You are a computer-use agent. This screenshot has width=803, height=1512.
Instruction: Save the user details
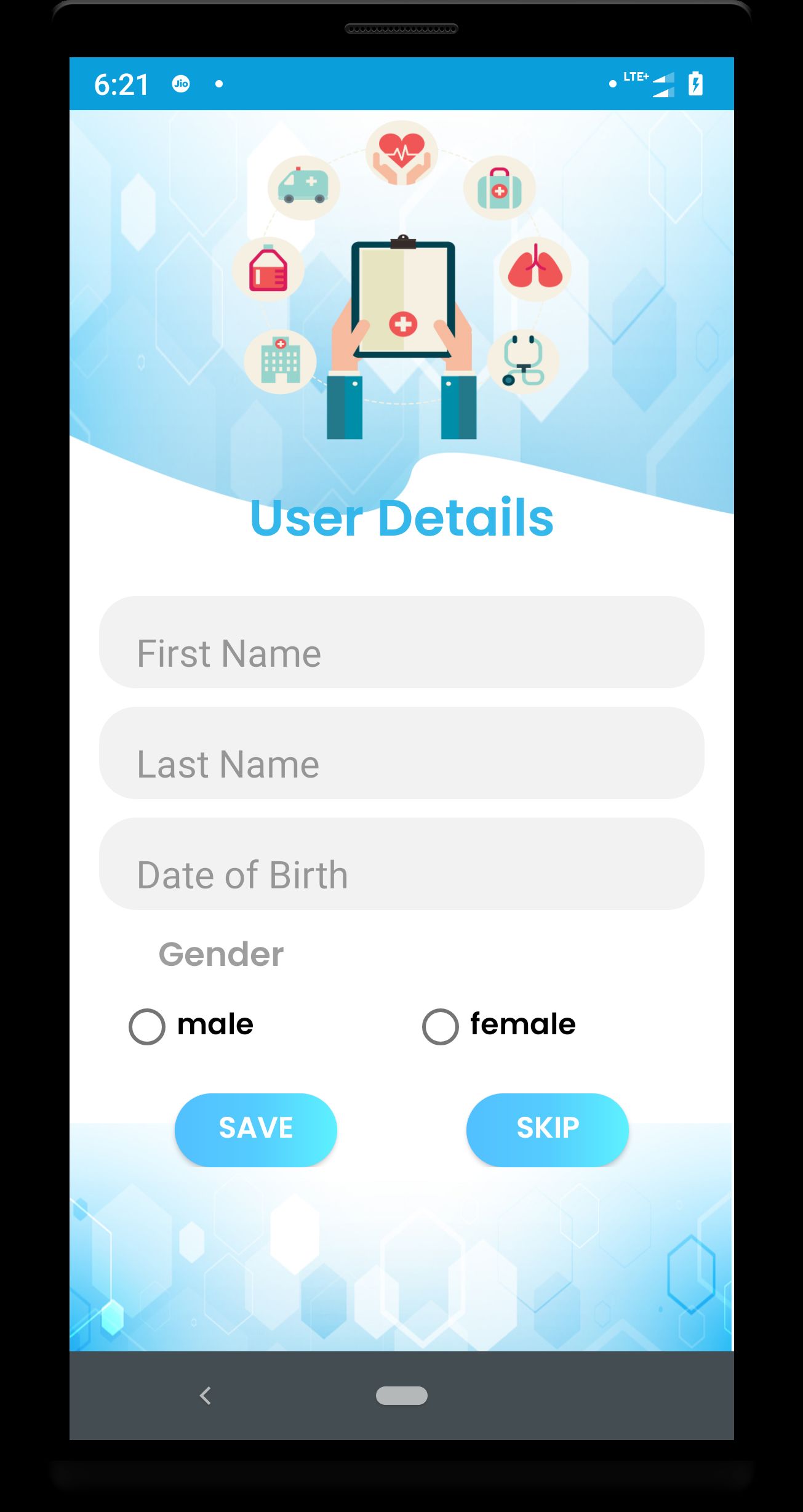256,1129
